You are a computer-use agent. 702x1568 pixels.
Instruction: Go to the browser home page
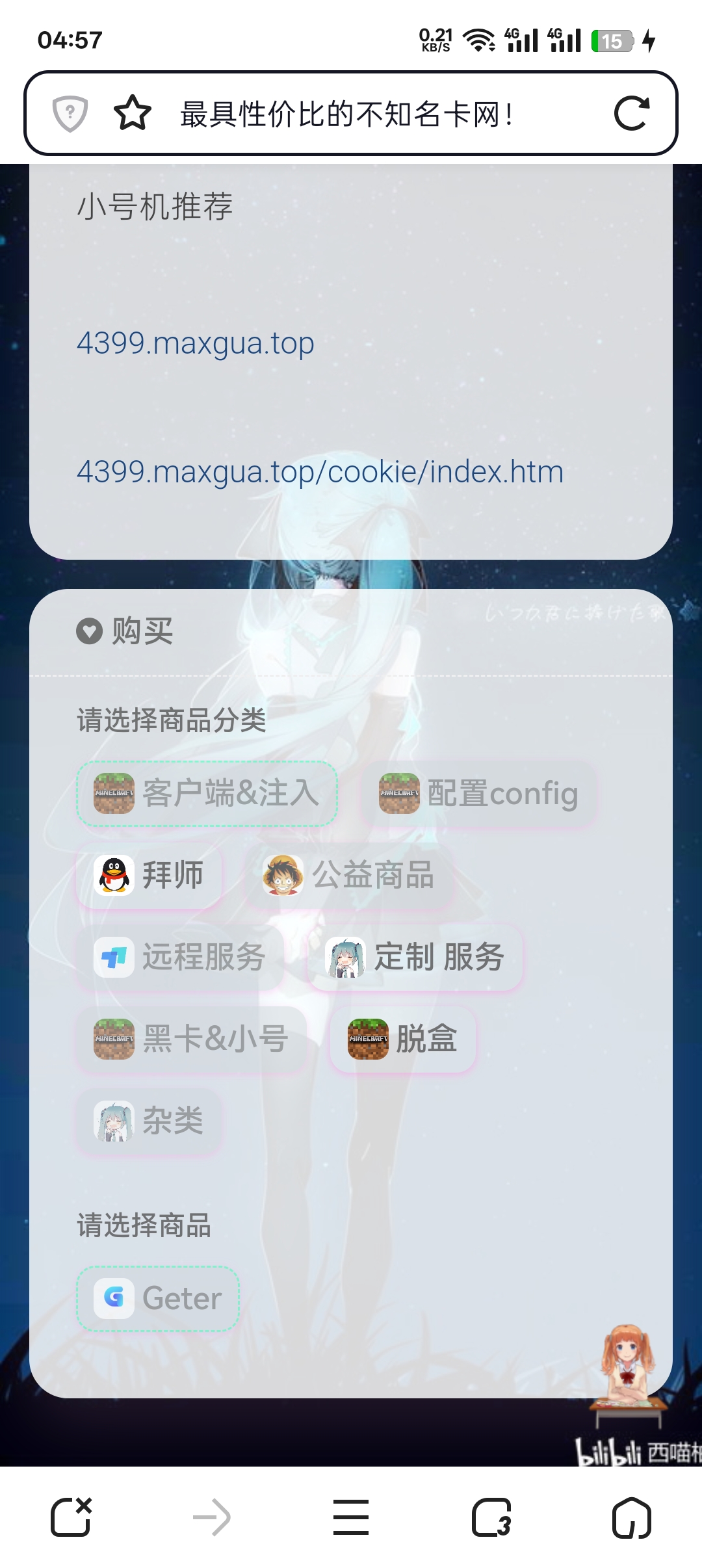click(631, 1517)
